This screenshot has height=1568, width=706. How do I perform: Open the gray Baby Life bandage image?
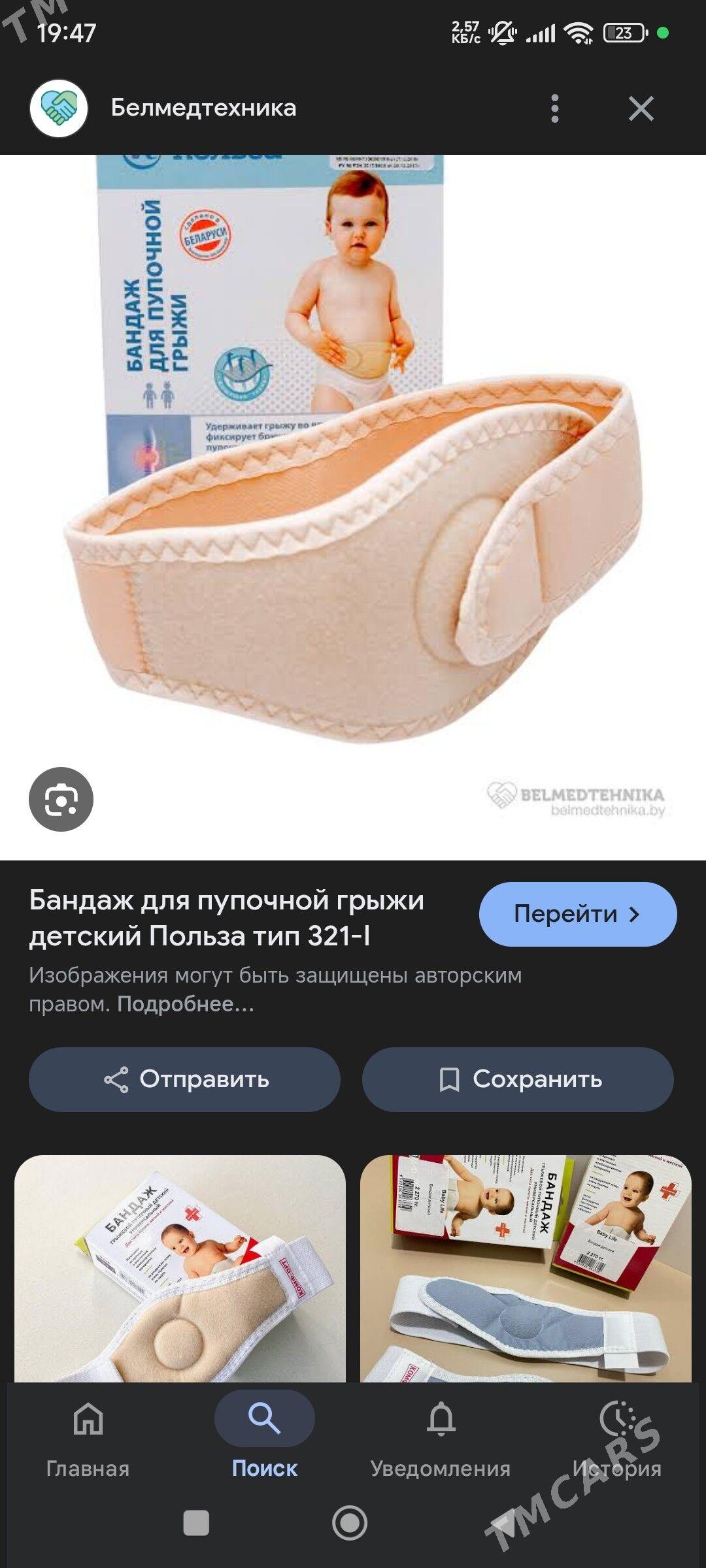(526, 1267)
